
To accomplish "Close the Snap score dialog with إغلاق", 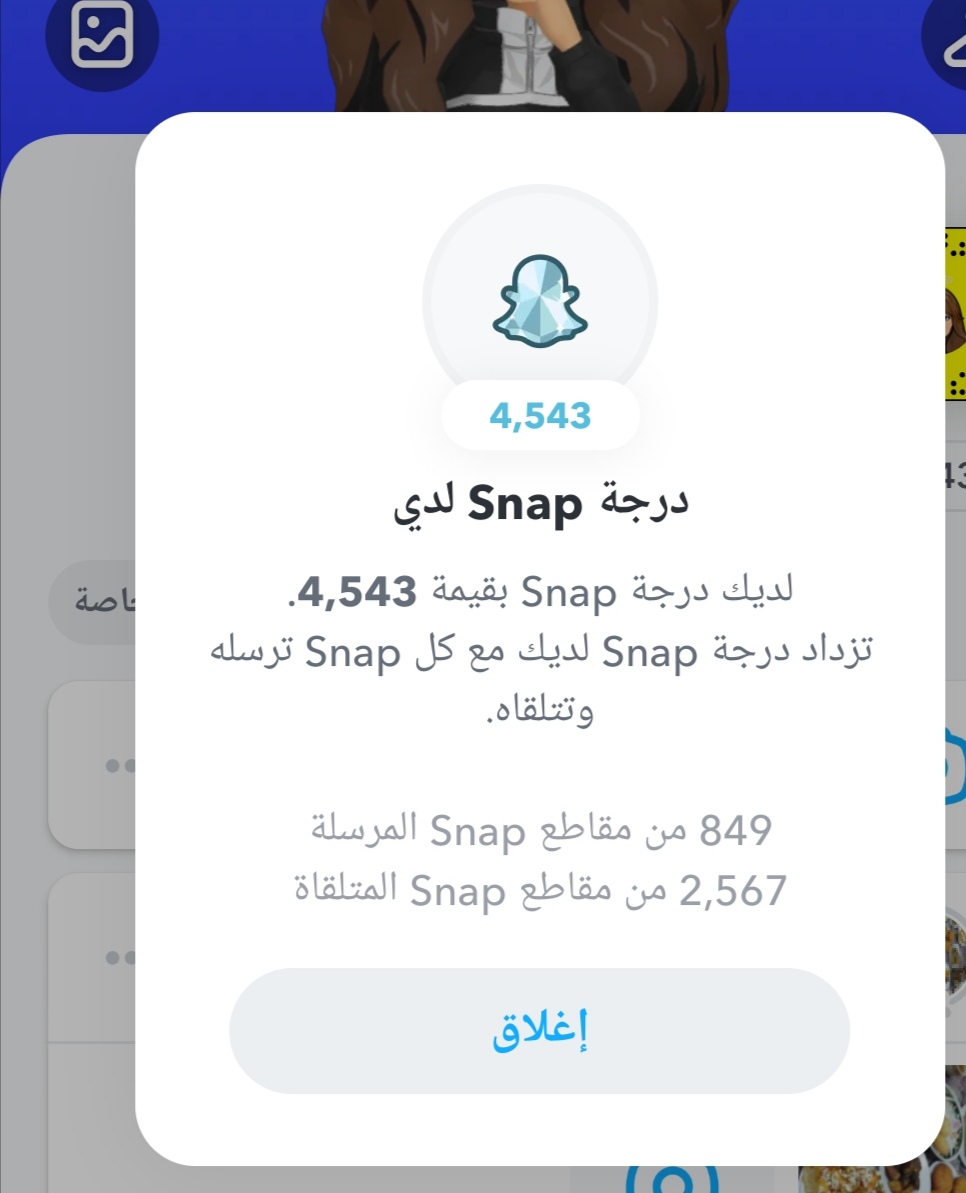I will [539, 1033].
